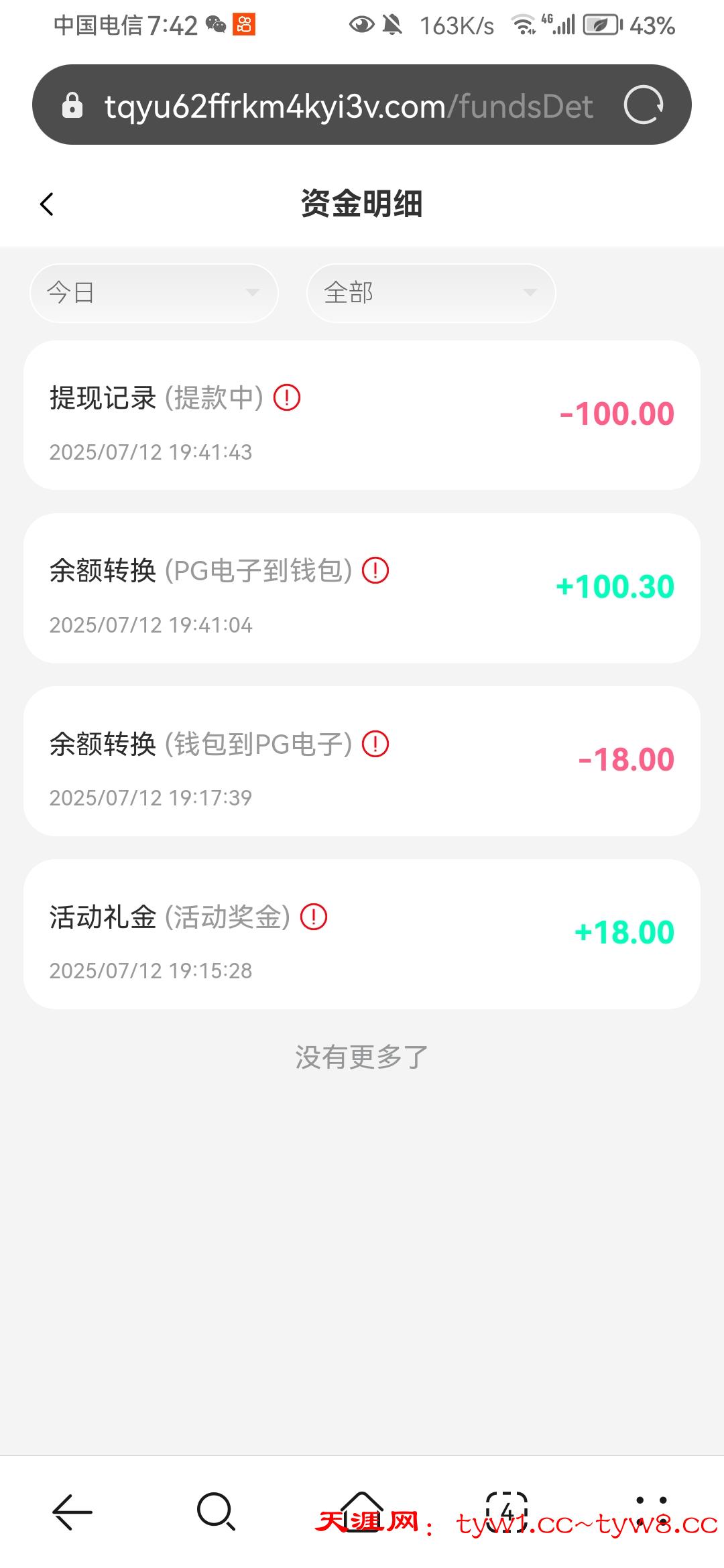
Task: Tap the lock icon in the URL bar
Action: click(74, 106)
